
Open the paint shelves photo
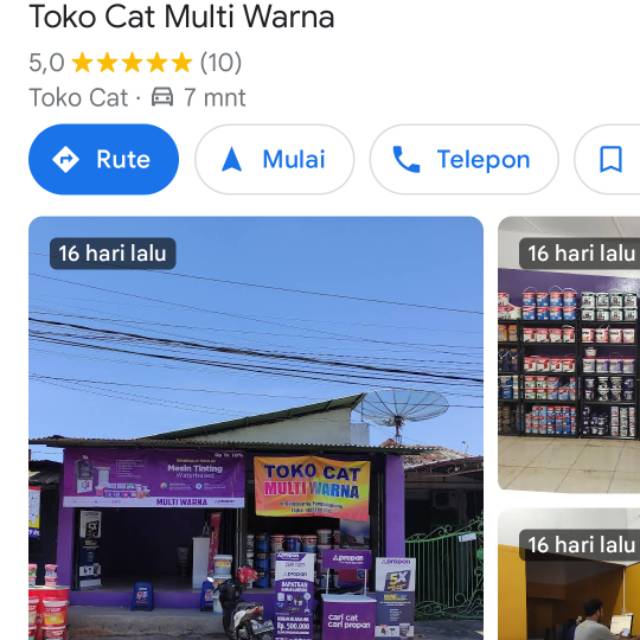coord(568,360)
